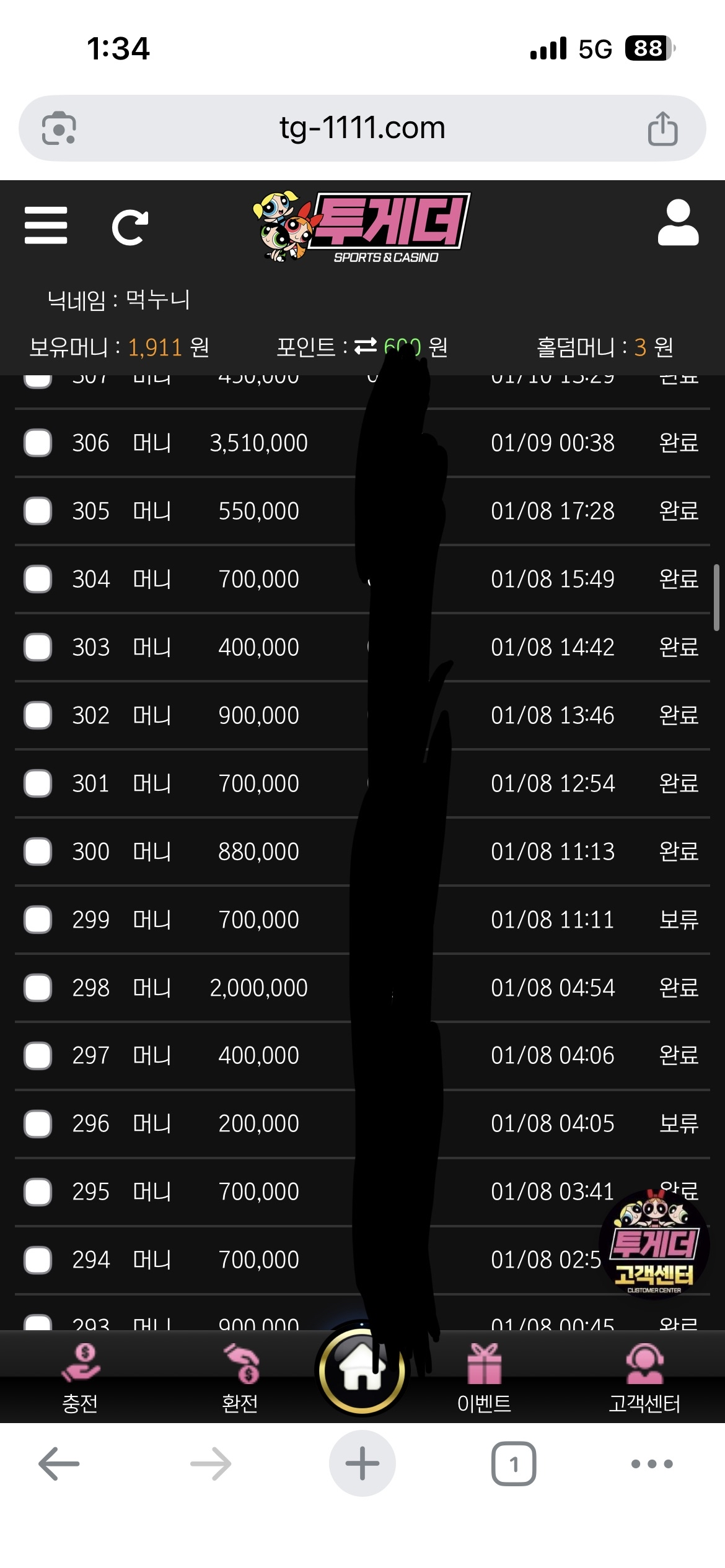Open a new browser tab
This screenshot has height=1568, width=725.
point(362,1464)
